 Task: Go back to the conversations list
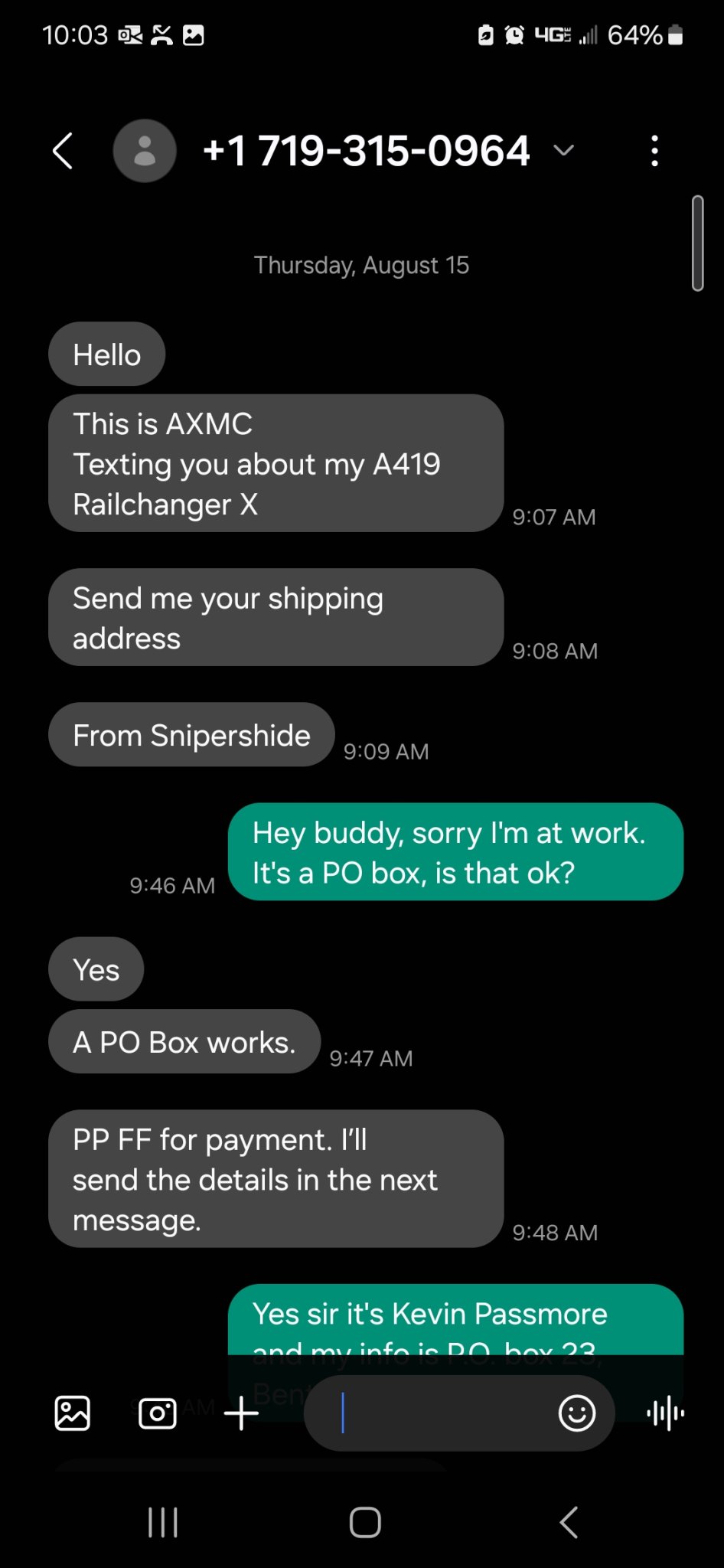[63, 151]
